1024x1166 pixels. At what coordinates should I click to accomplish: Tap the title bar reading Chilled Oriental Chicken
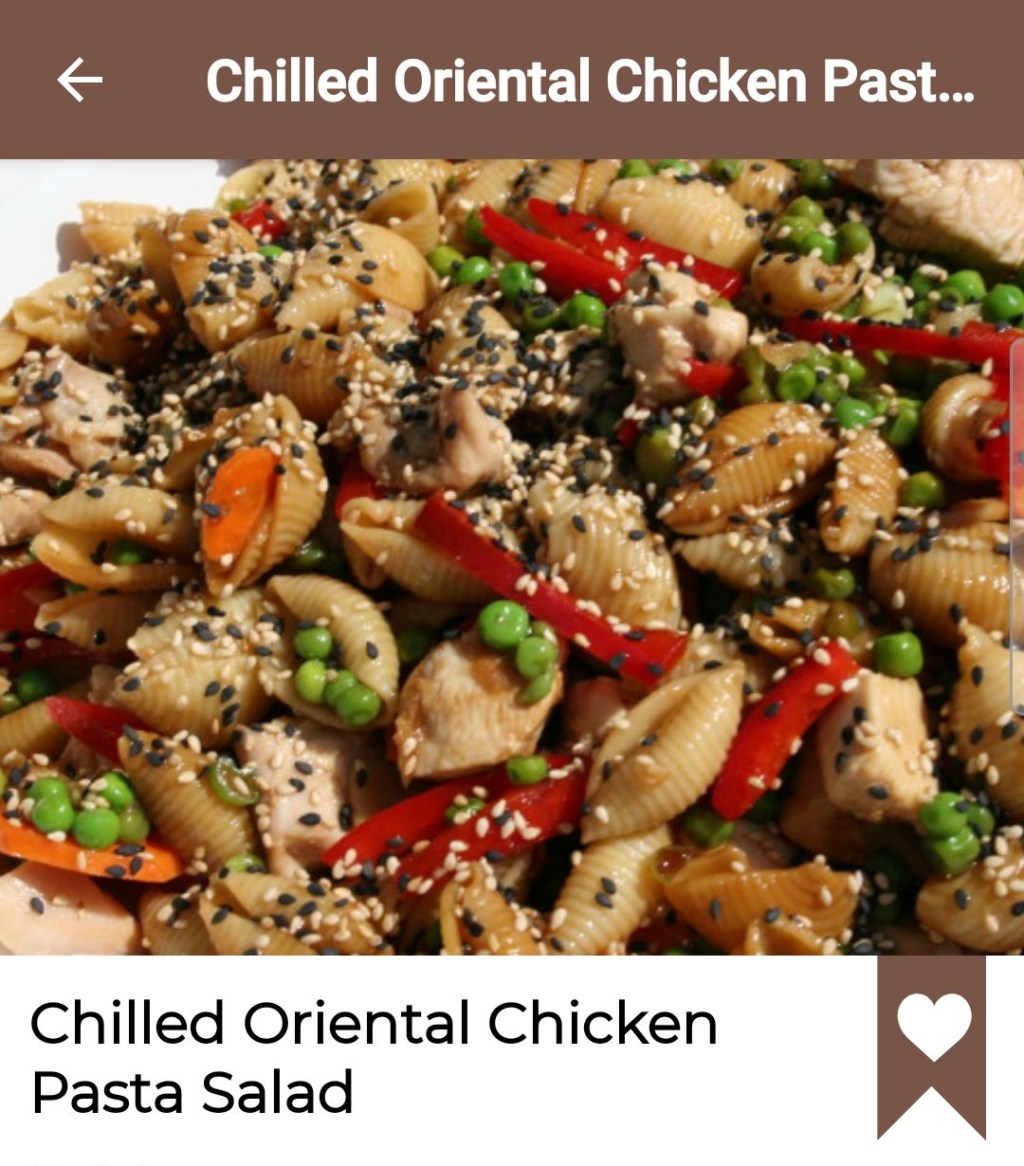(x=588, y=82)
